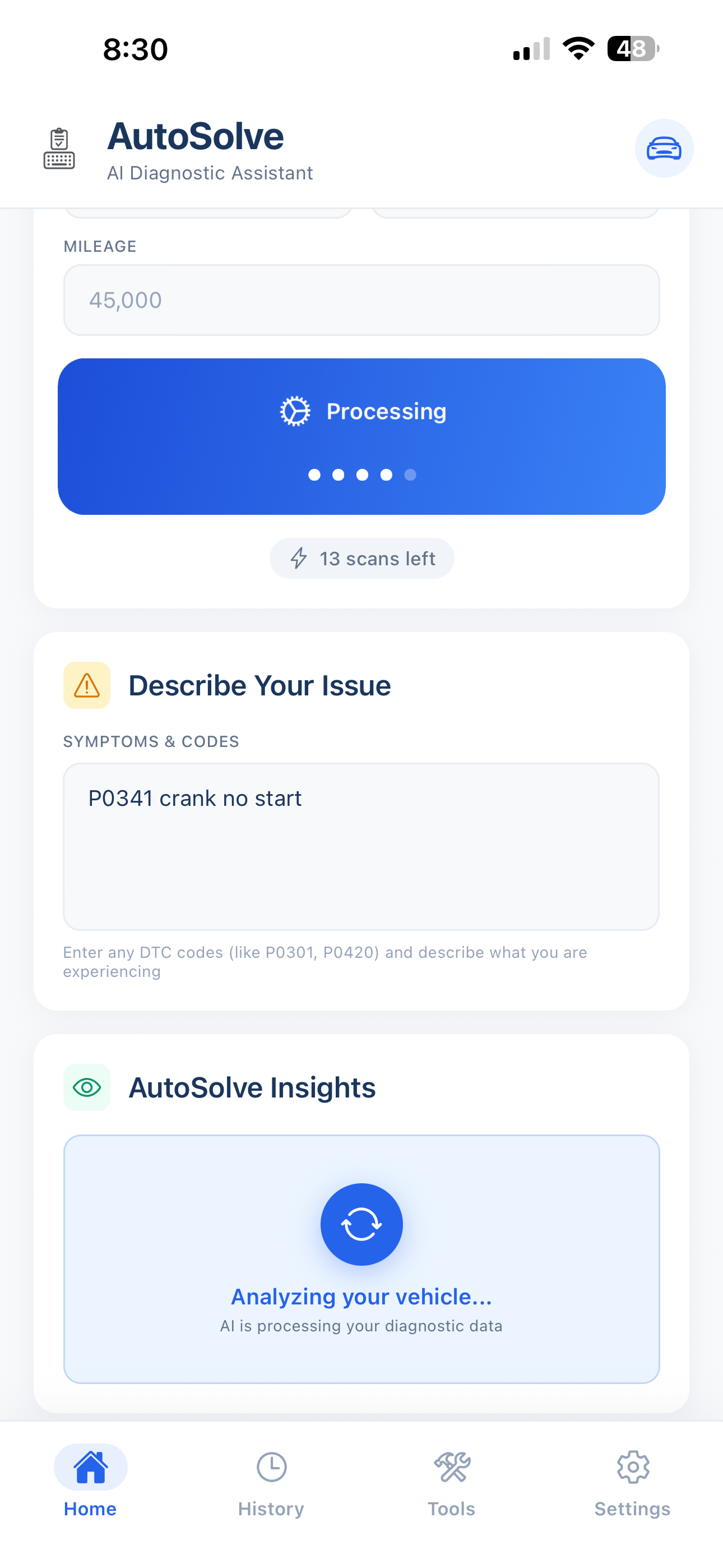
Task: Edit the symptoms and codes text box
Action: pos(361,846)
